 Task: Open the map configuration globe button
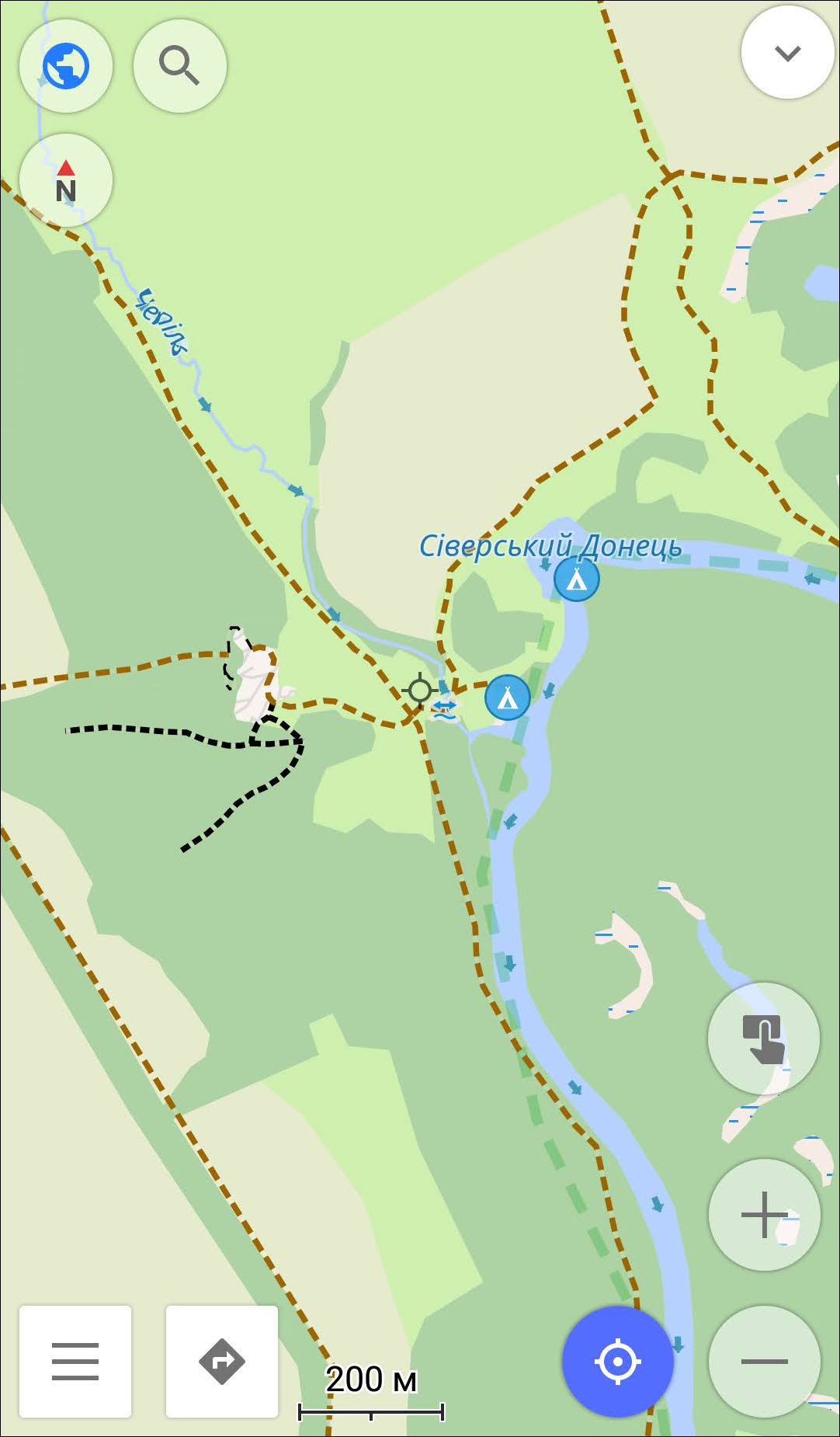tap(66, 66)
